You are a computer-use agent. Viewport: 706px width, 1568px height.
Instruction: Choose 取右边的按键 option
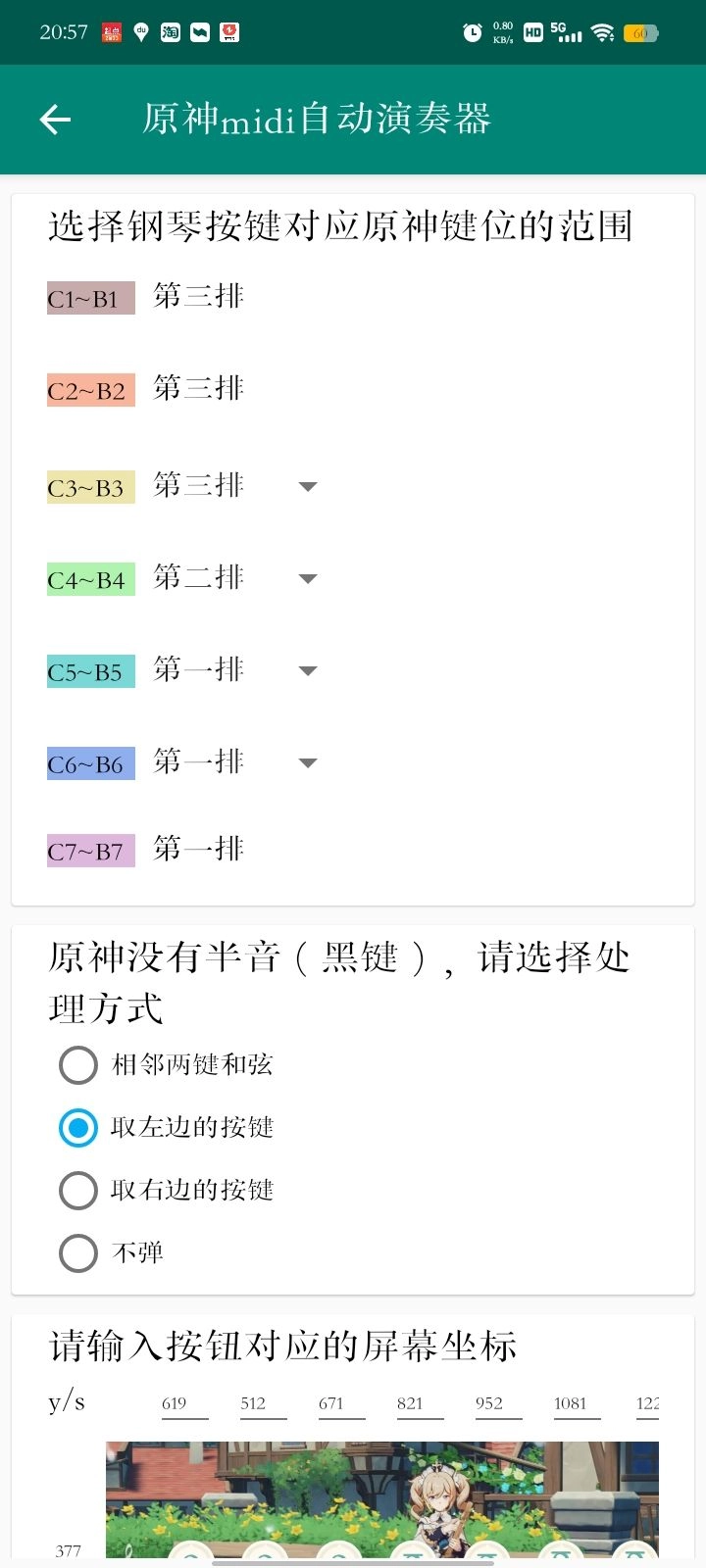point(78,1191)
